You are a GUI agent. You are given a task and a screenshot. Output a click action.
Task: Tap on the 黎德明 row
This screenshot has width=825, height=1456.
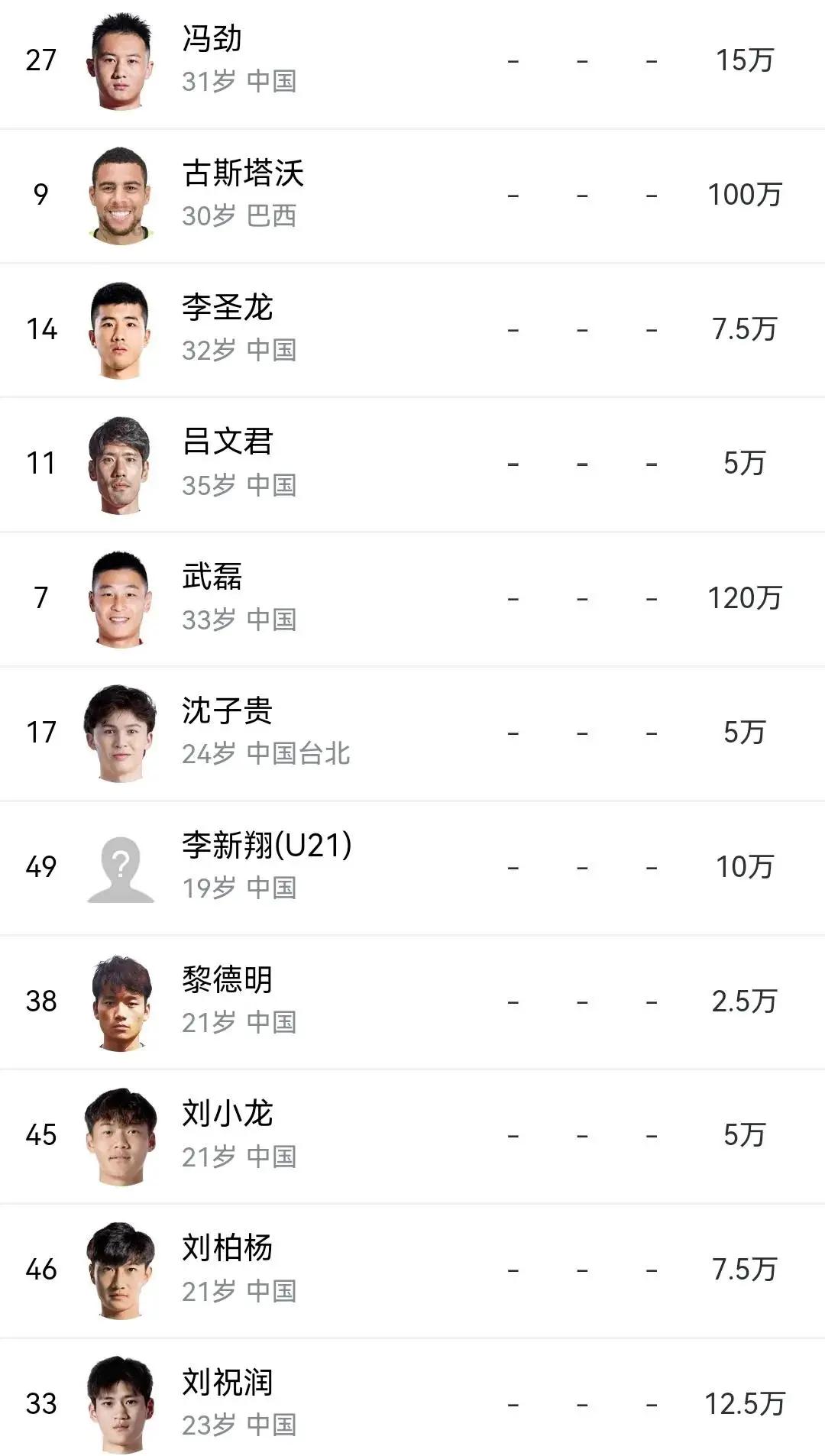coord(227,981)
